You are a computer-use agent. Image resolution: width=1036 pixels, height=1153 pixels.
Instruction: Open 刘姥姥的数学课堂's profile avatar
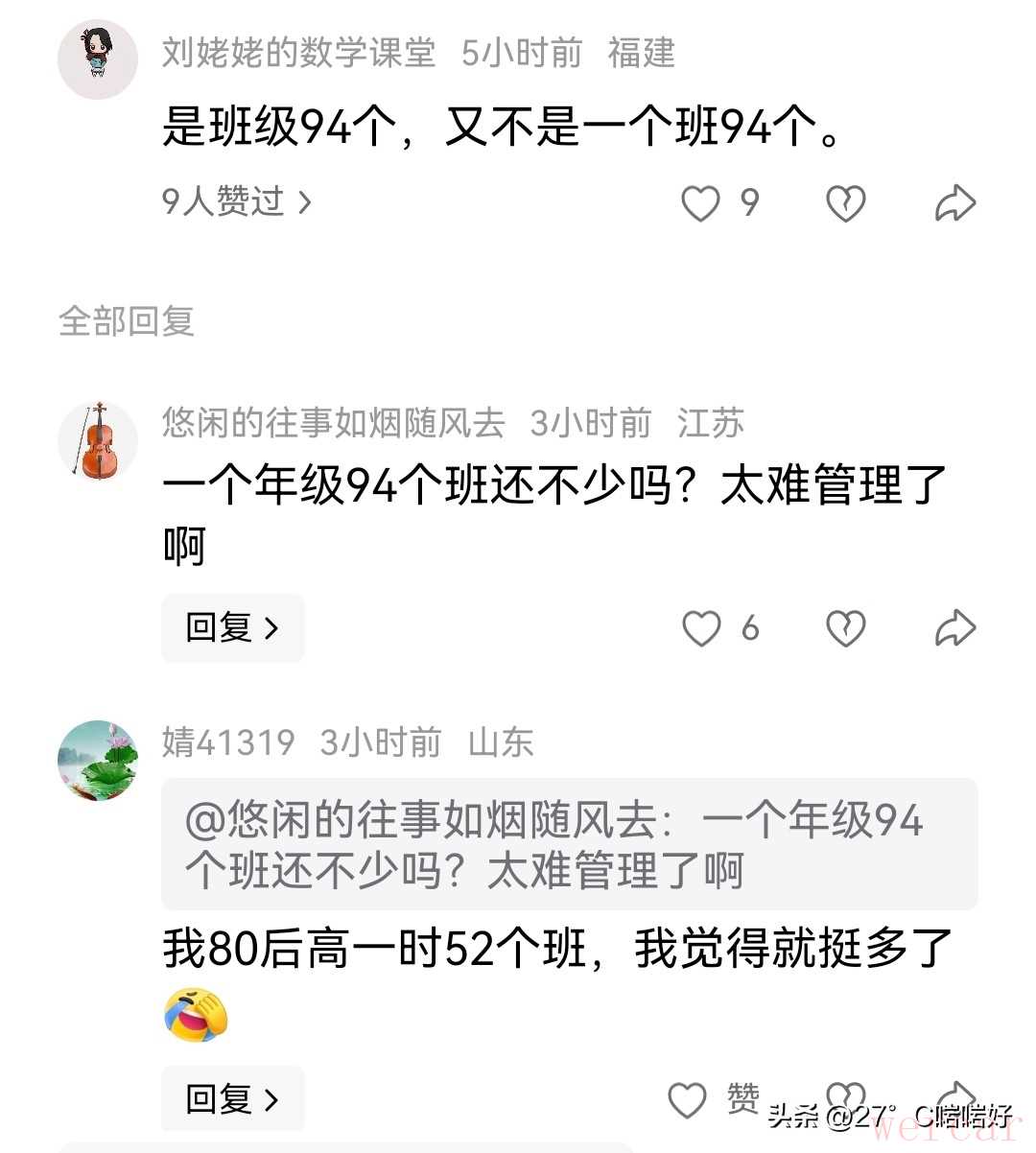(x=98, y=59)
